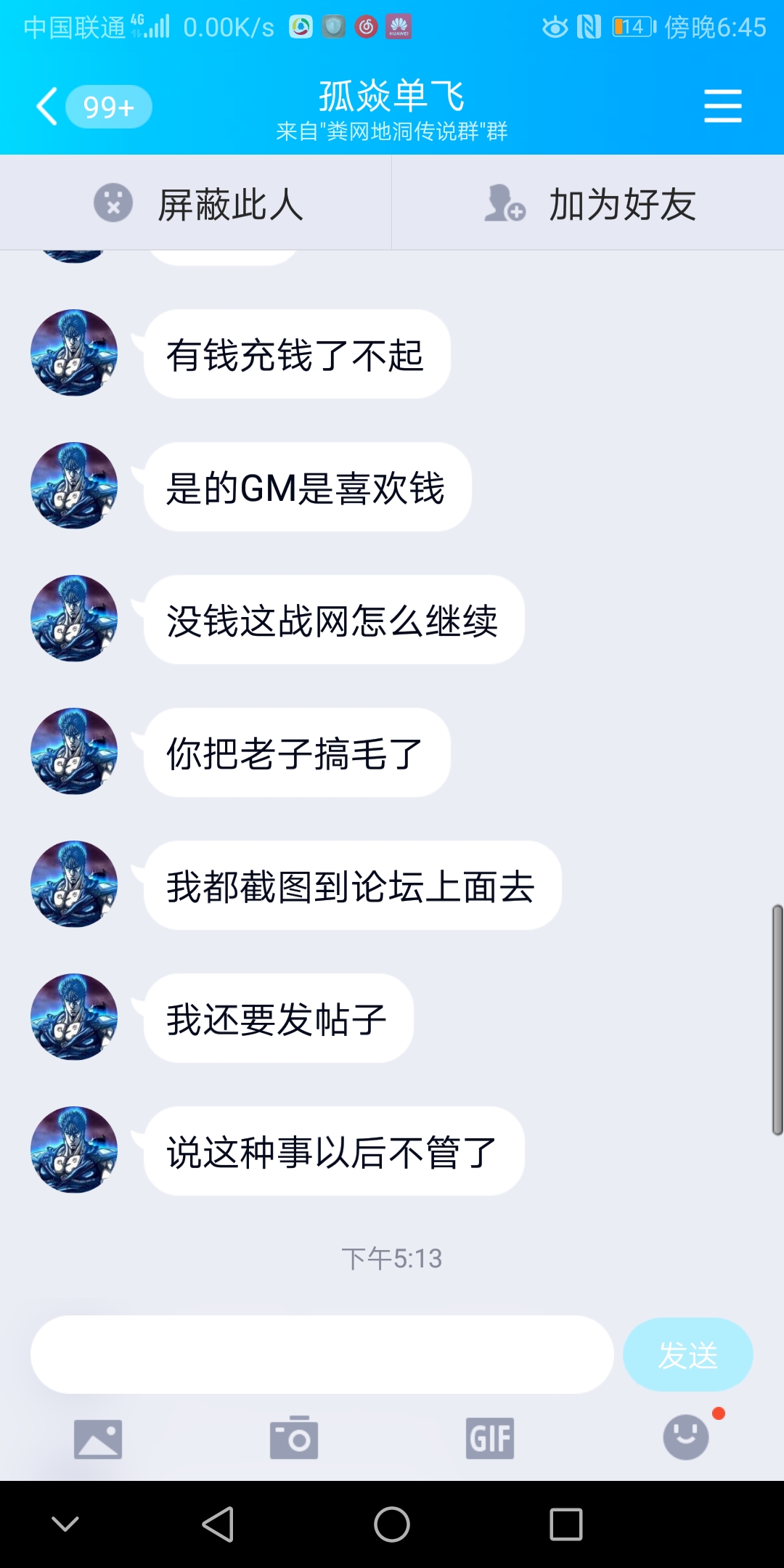Tap the 发送 send button

687,1355
